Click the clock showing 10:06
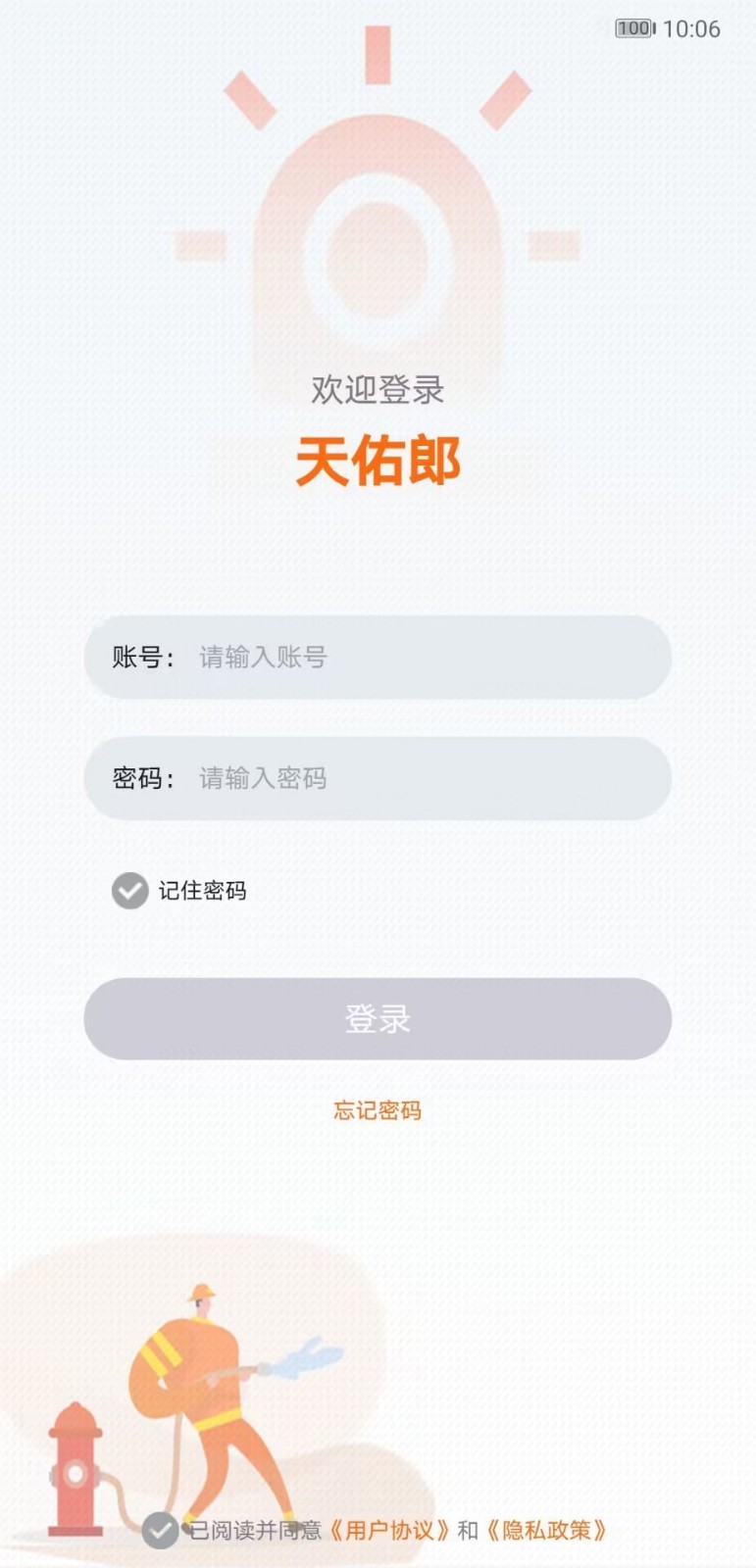Screen dimensions: 756x1568 click(692, 28)
